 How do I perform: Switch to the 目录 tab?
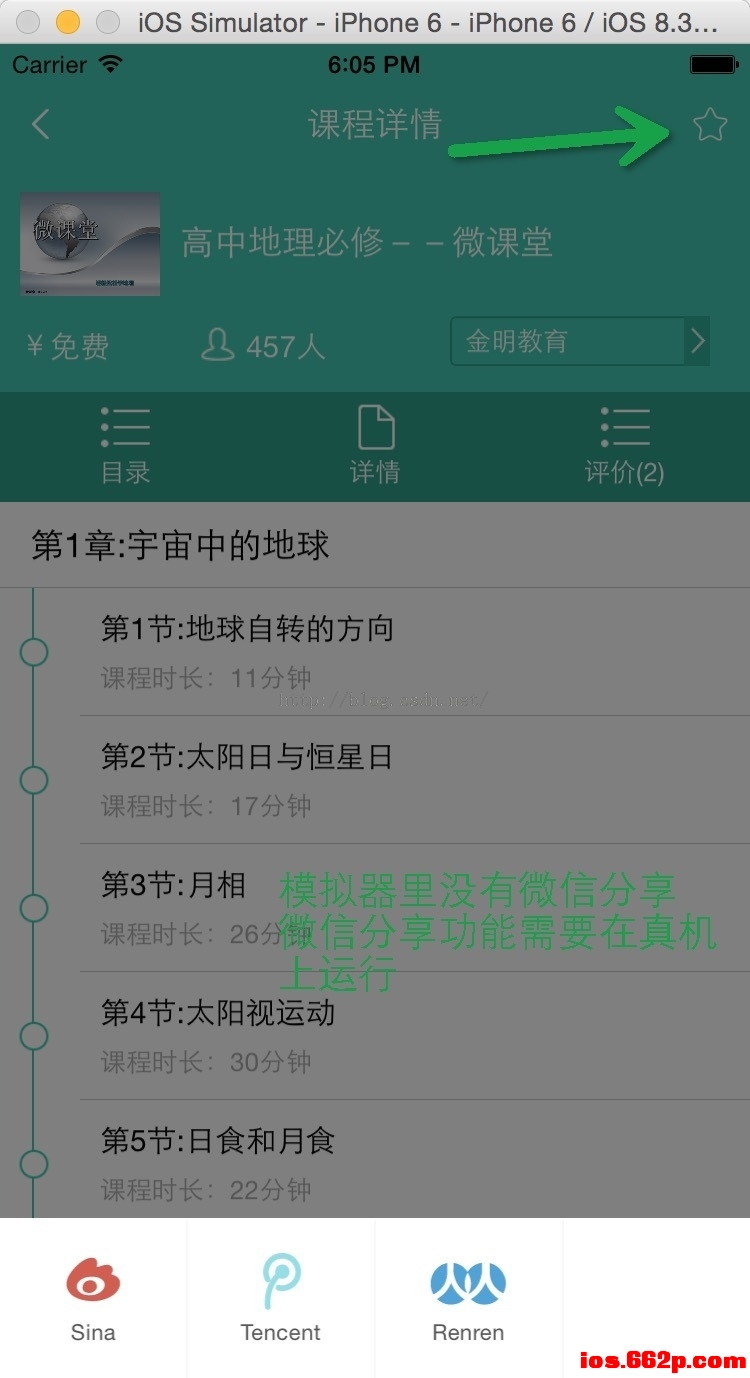click(125, 447)
